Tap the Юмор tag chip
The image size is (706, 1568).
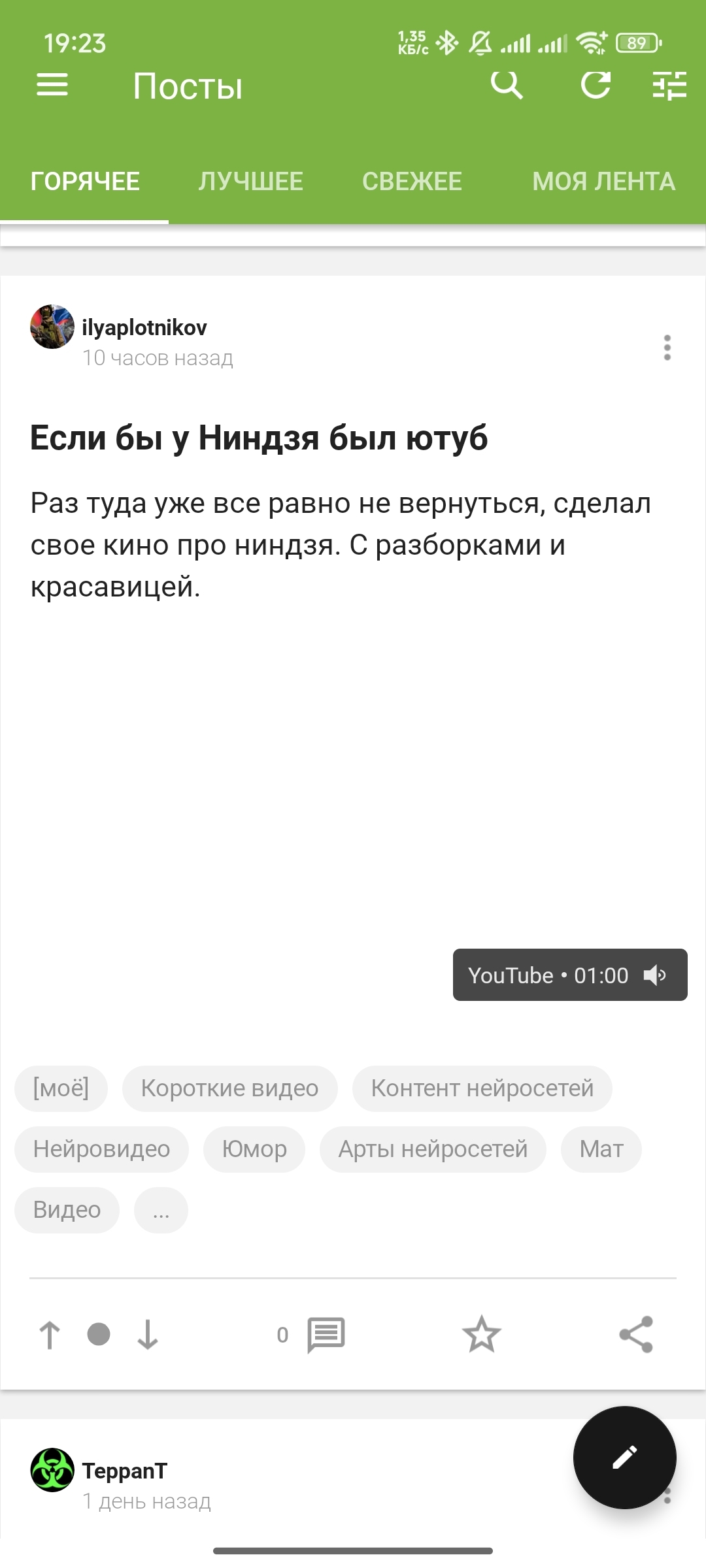pyautogui.click(x=254, y=1149)
